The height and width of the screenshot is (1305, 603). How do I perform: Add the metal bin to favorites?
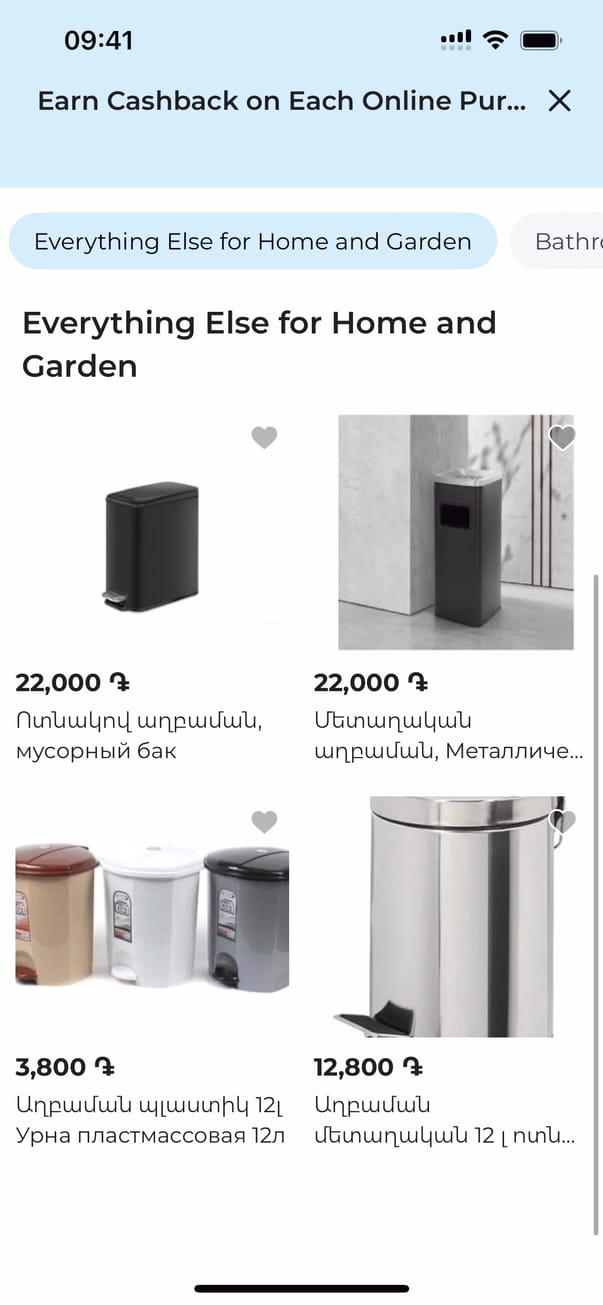562,437
